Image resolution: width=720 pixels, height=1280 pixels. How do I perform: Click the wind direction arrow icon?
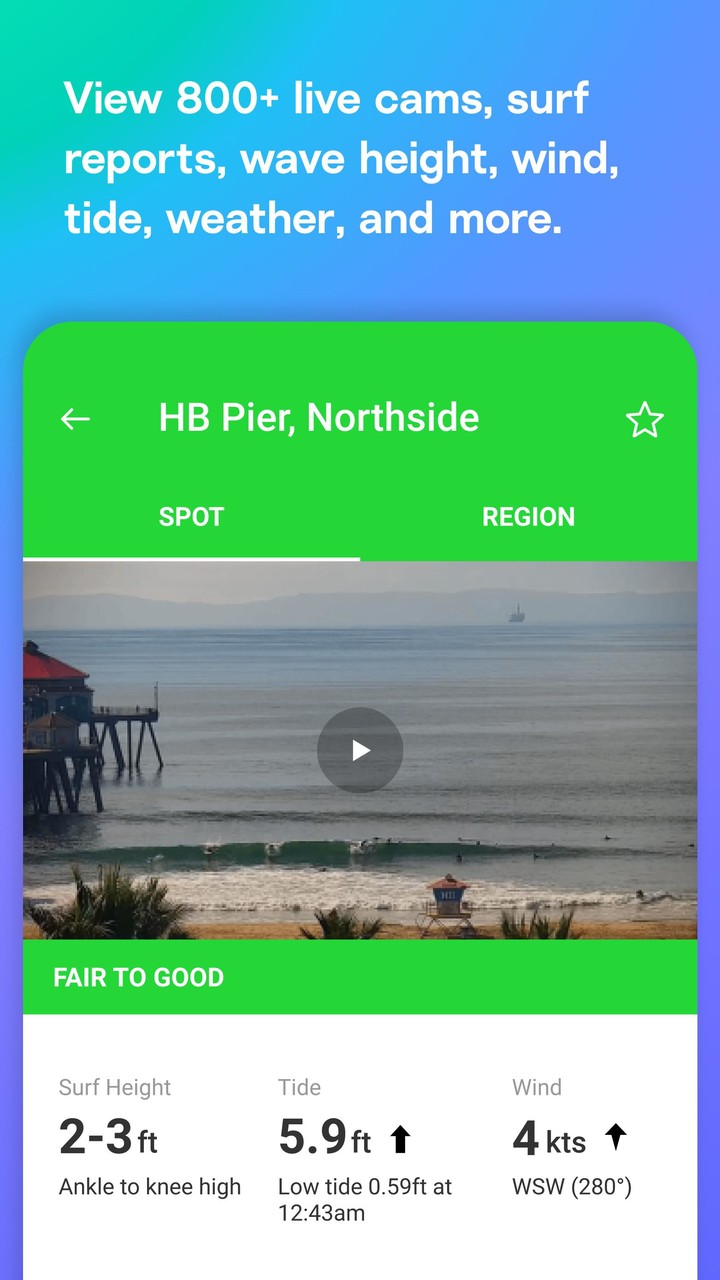pyautogui.click(x=617, y=1133)
